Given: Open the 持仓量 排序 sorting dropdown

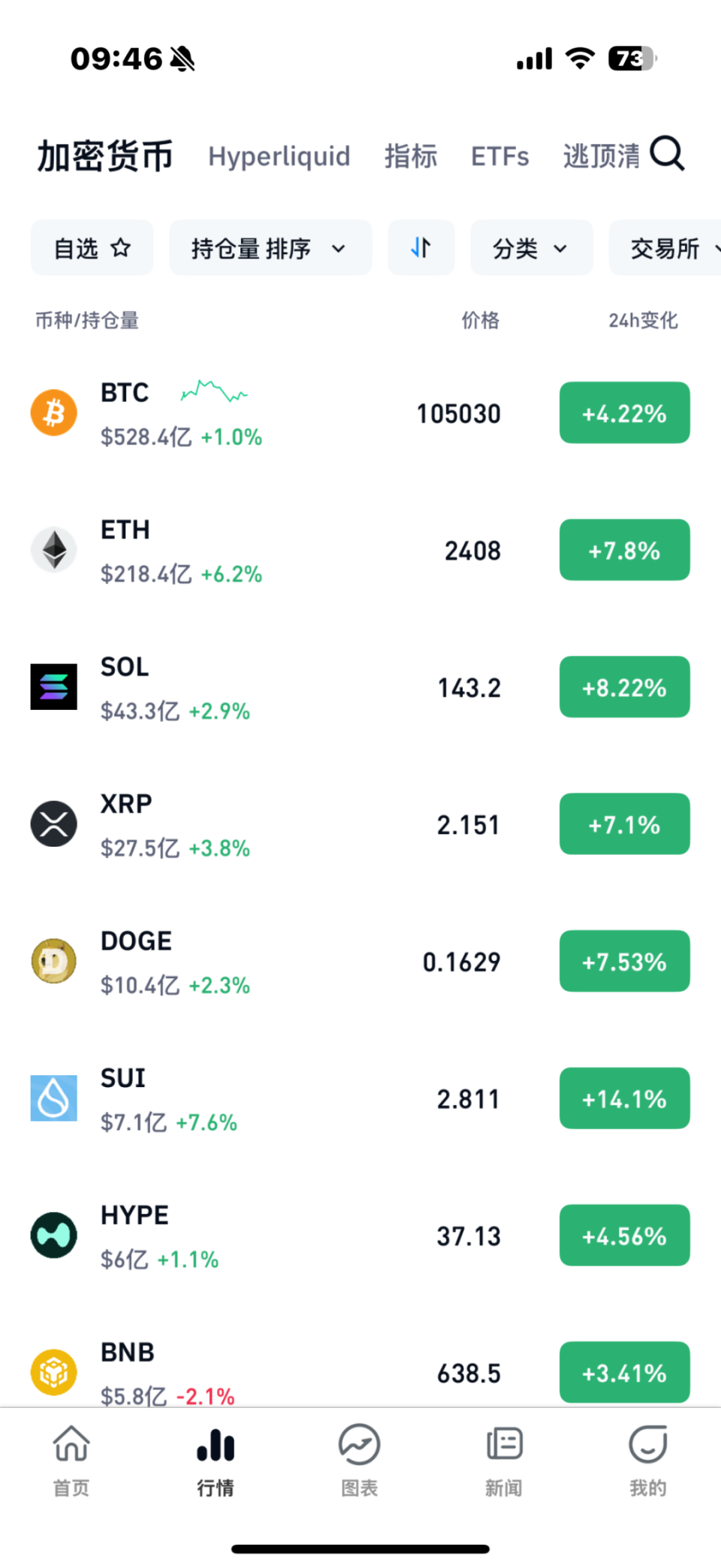Looking at the screenshot, I should click(270, 247).
